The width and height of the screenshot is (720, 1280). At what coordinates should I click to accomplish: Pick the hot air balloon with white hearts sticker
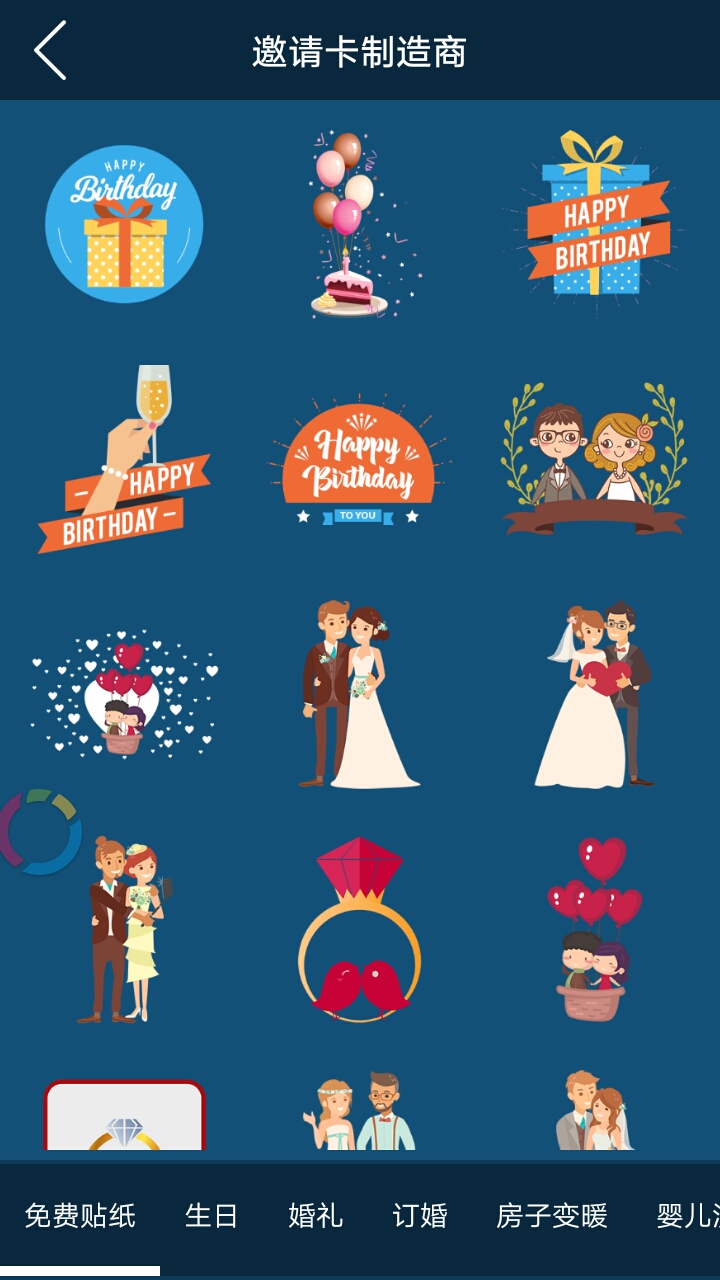124,694
